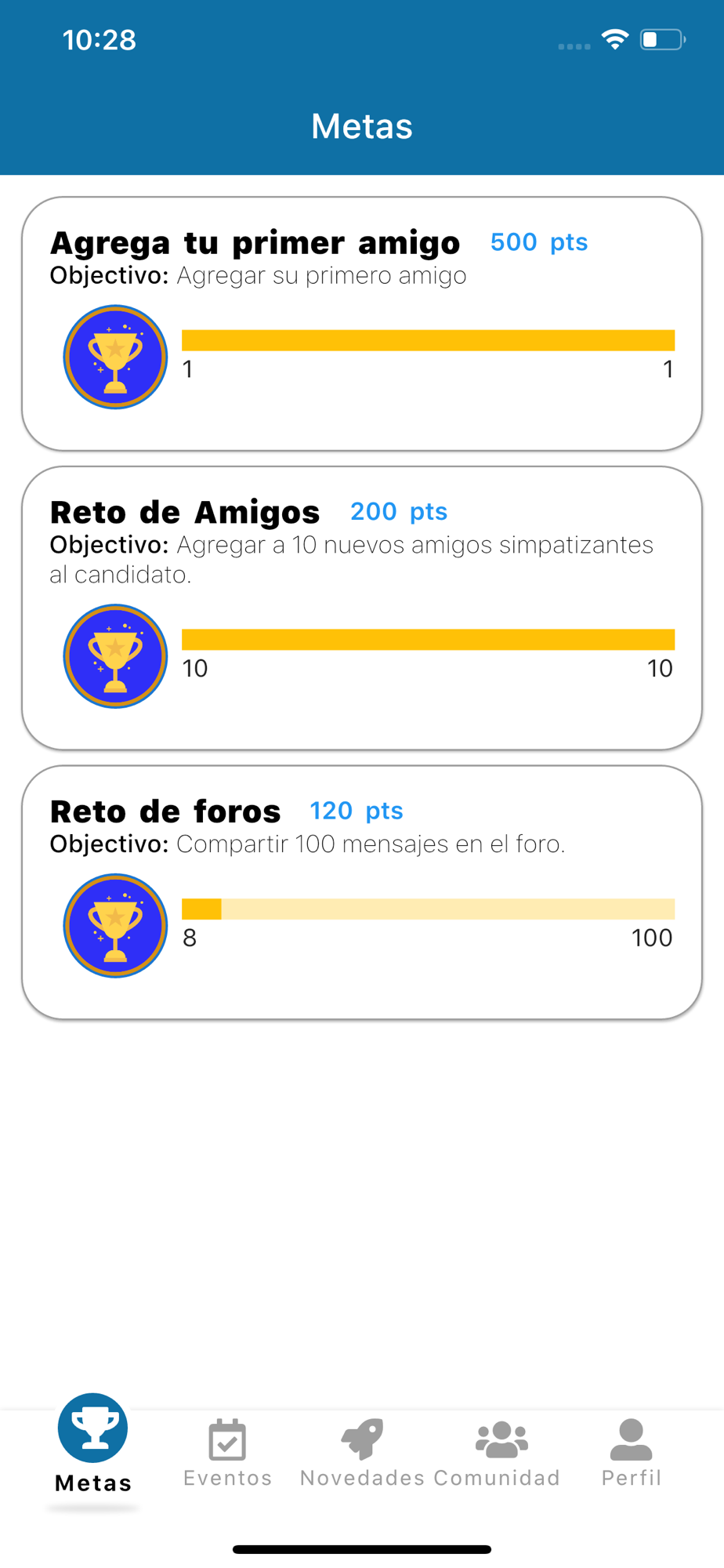Open the Reto de foros goal card
Image resolution: width=724 pixels, height=1568 pixels.
click(361, 892)
